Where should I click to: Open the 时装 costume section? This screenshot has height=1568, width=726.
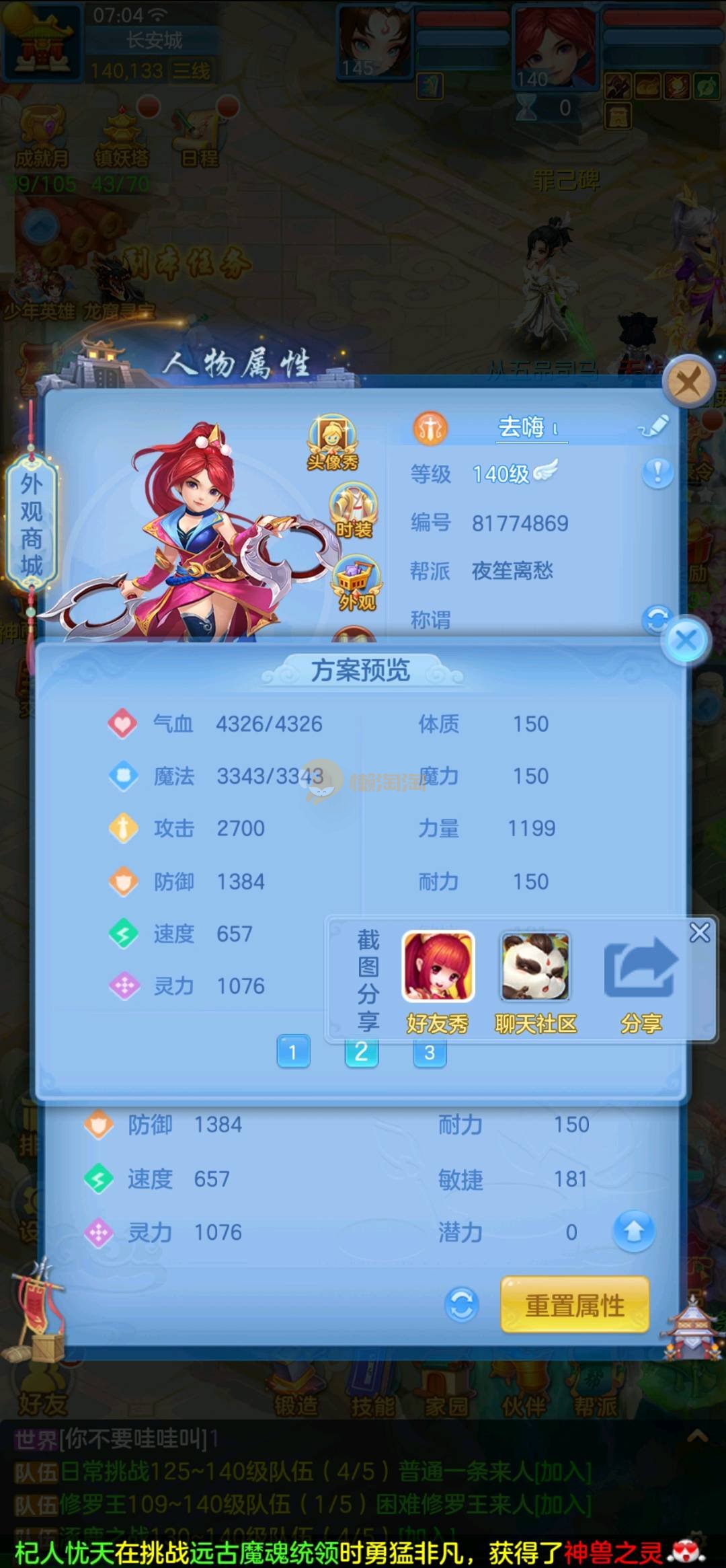[x=354, y=511]
